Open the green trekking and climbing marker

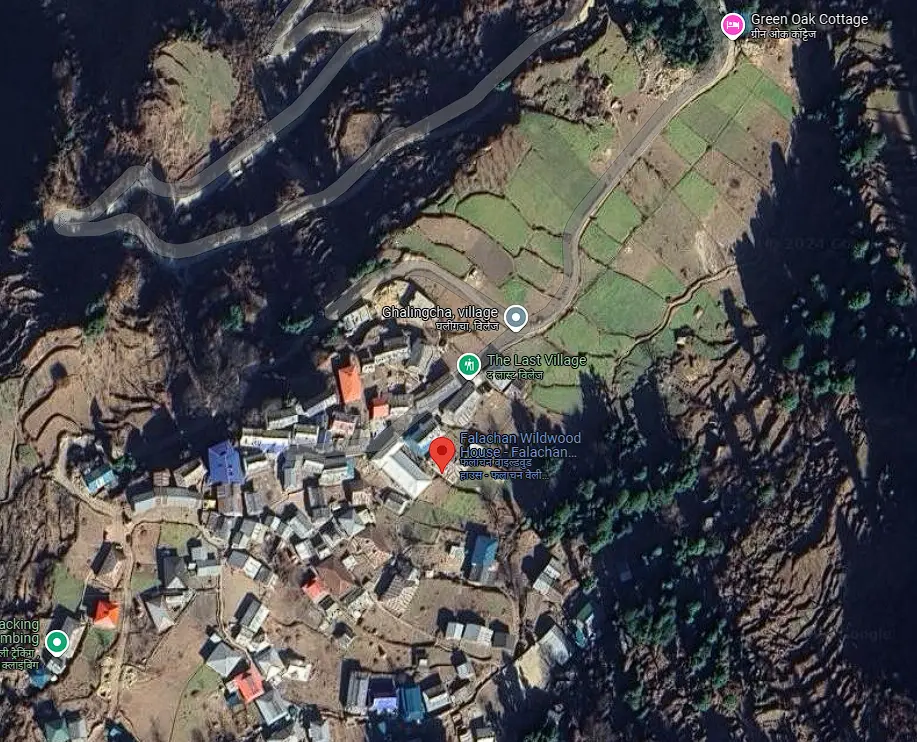[x=57, y=641]
